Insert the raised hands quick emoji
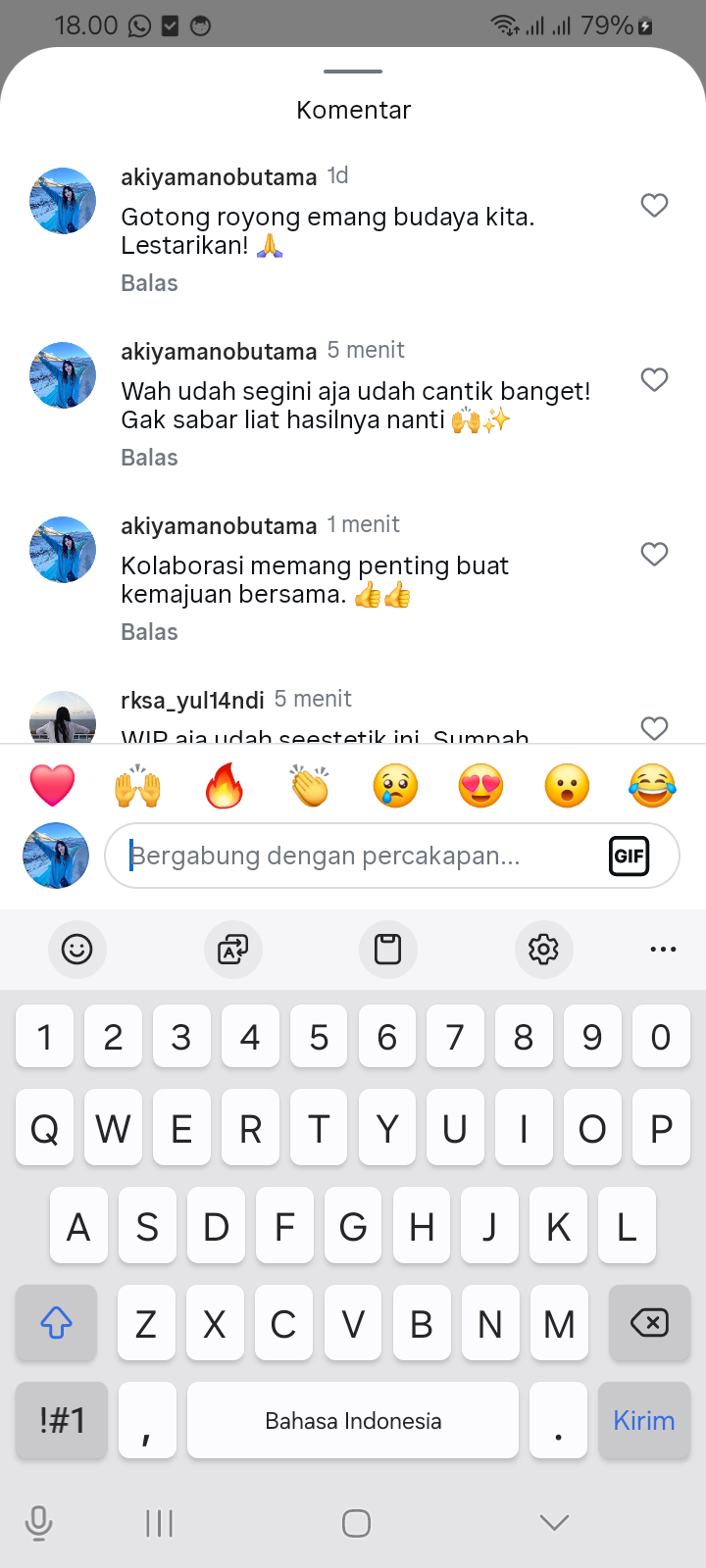The image size is (706, 1568). click(138, 786)
